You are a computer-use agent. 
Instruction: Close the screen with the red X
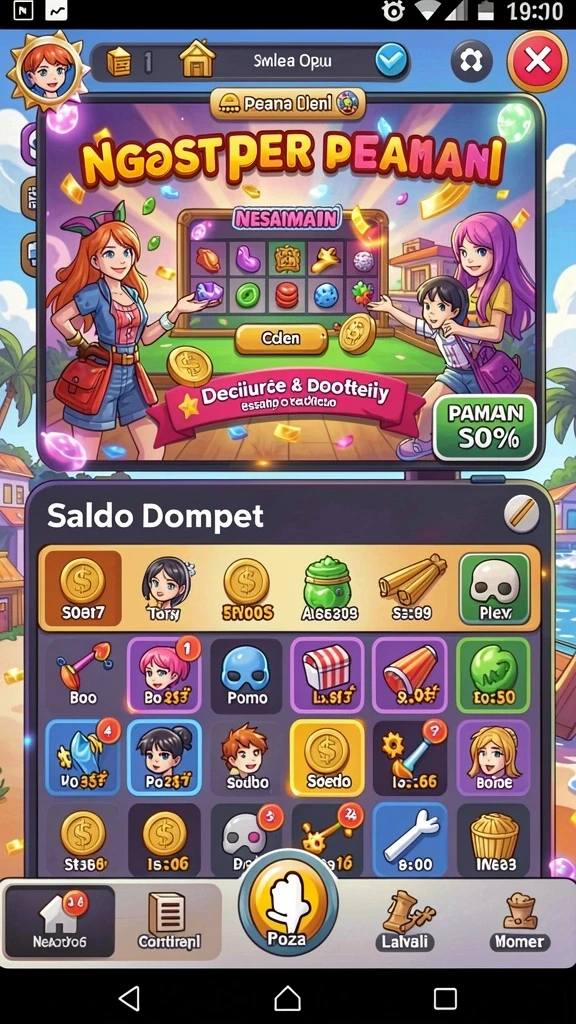coord(537,61)
